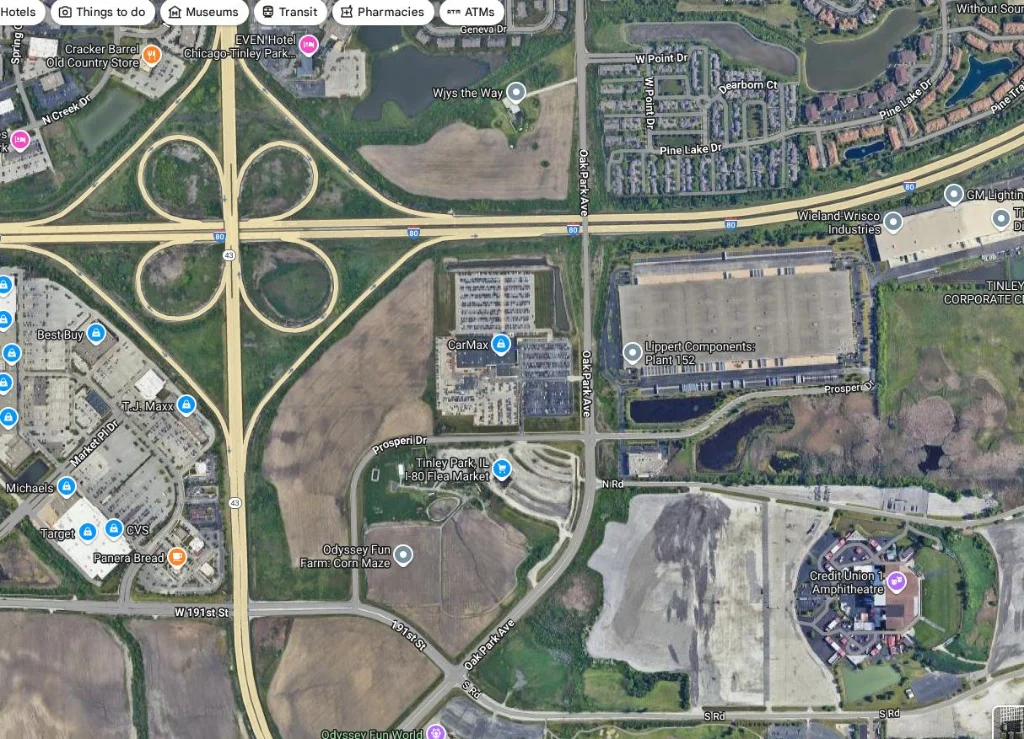Open Odyssey Fun Farm Corn Maze pin
1024x739 pixels.
pyautogui.click(x=403, y=554)
